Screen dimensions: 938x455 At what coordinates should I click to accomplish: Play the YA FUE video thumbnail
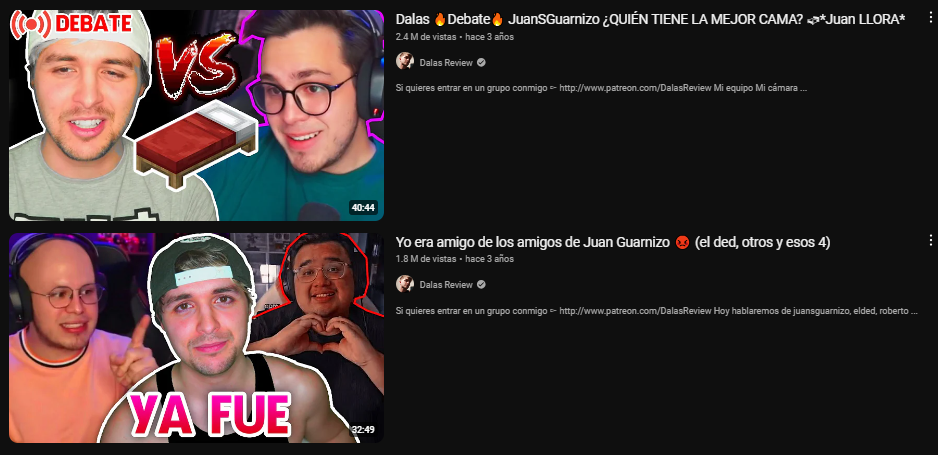[196, 338]
